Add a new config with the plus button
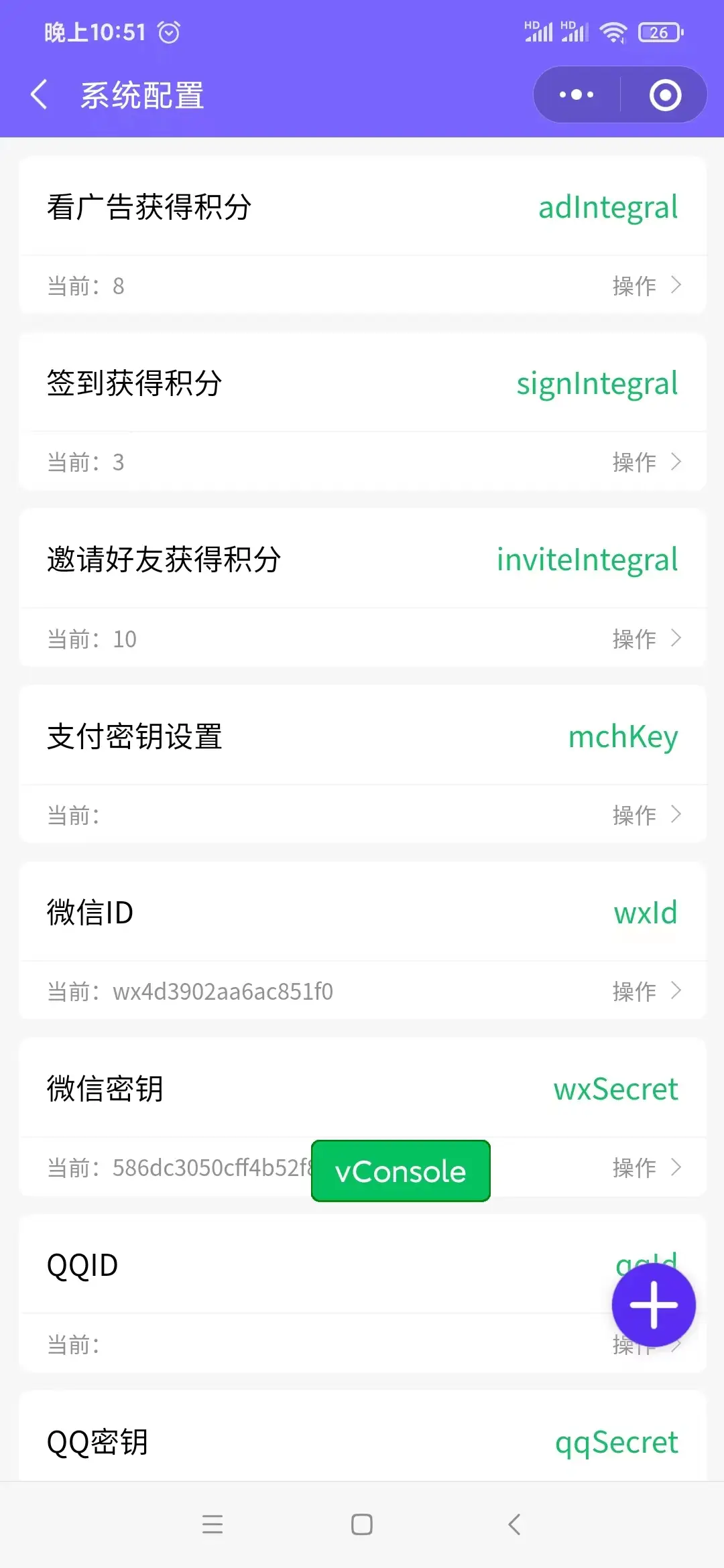The image size is (724, 1568). click(x=654, y=1305)
